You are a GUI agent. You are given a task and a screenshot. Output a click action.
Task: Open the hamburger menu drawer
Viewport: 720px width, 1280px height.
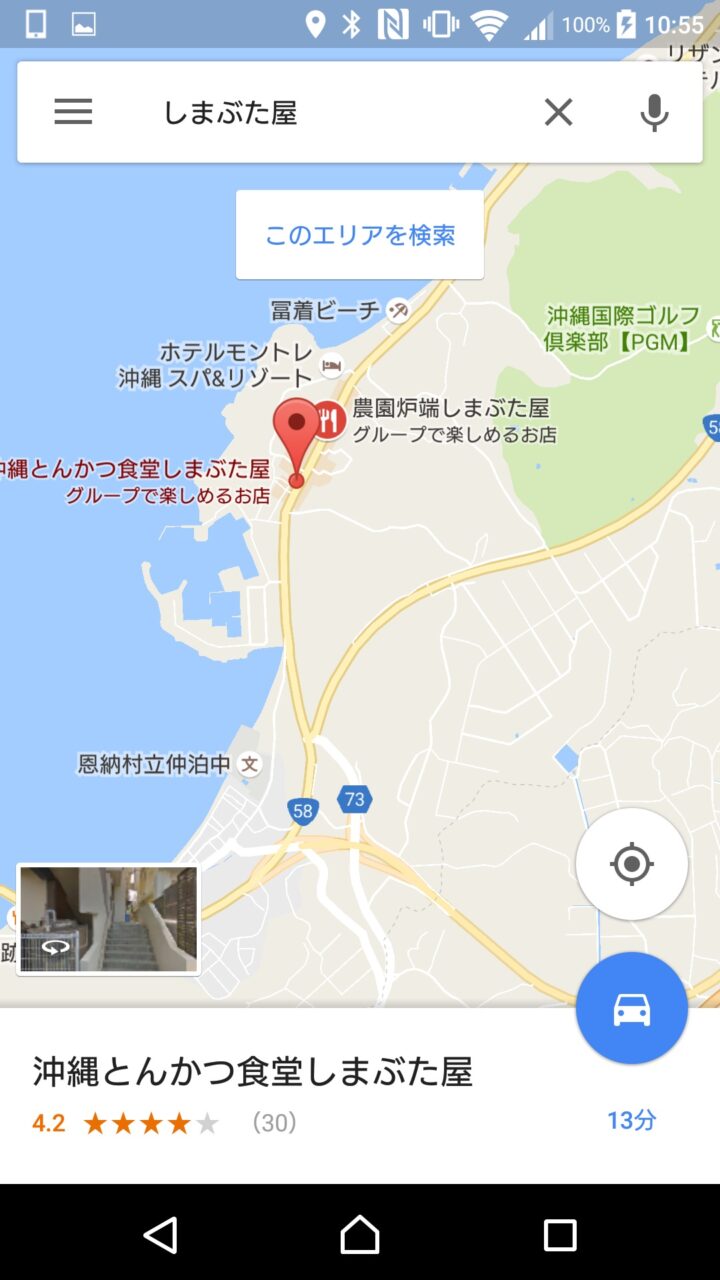tap(73, 112)
